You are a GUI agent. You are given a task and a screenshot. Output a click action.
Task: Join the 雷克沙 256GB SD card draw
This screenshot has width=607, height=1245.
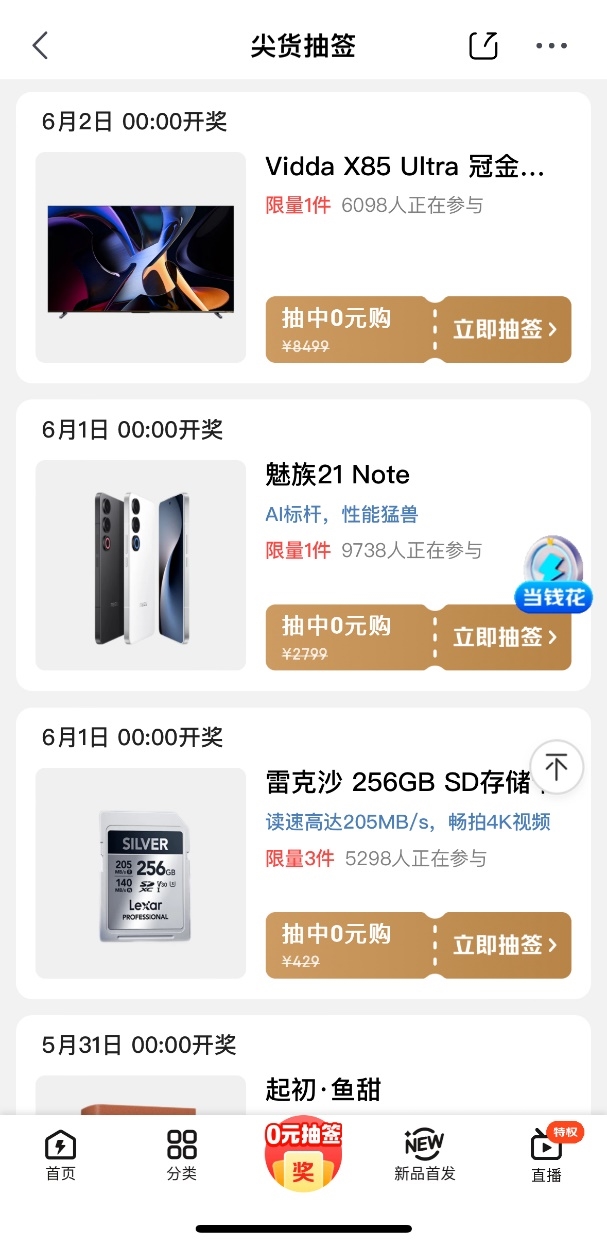pos(504,945)
